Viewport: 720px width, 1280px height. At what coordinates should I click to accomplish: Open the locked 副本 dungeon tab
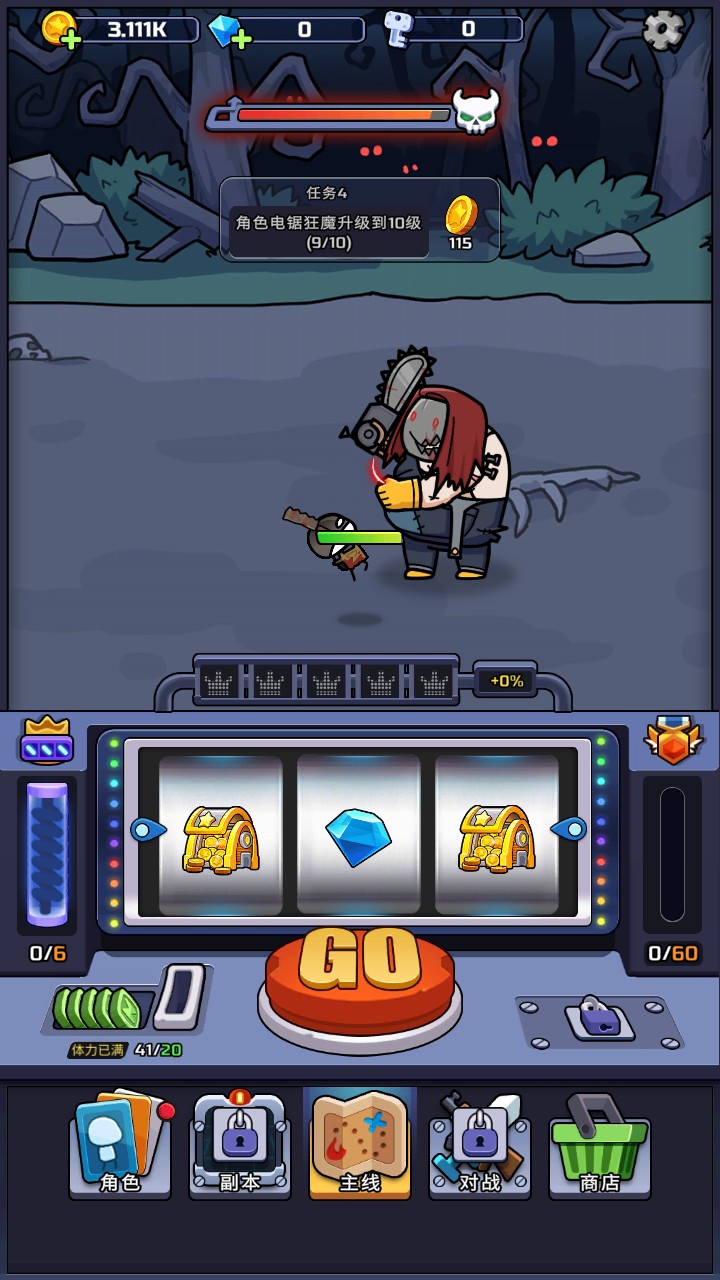tap(240, 1145)
